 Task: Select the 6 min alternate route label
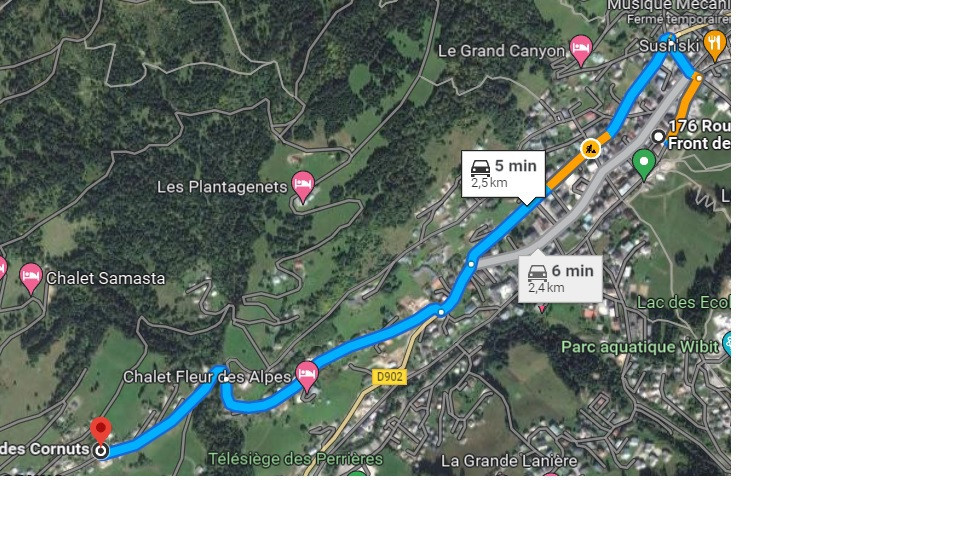pos(561,278)
